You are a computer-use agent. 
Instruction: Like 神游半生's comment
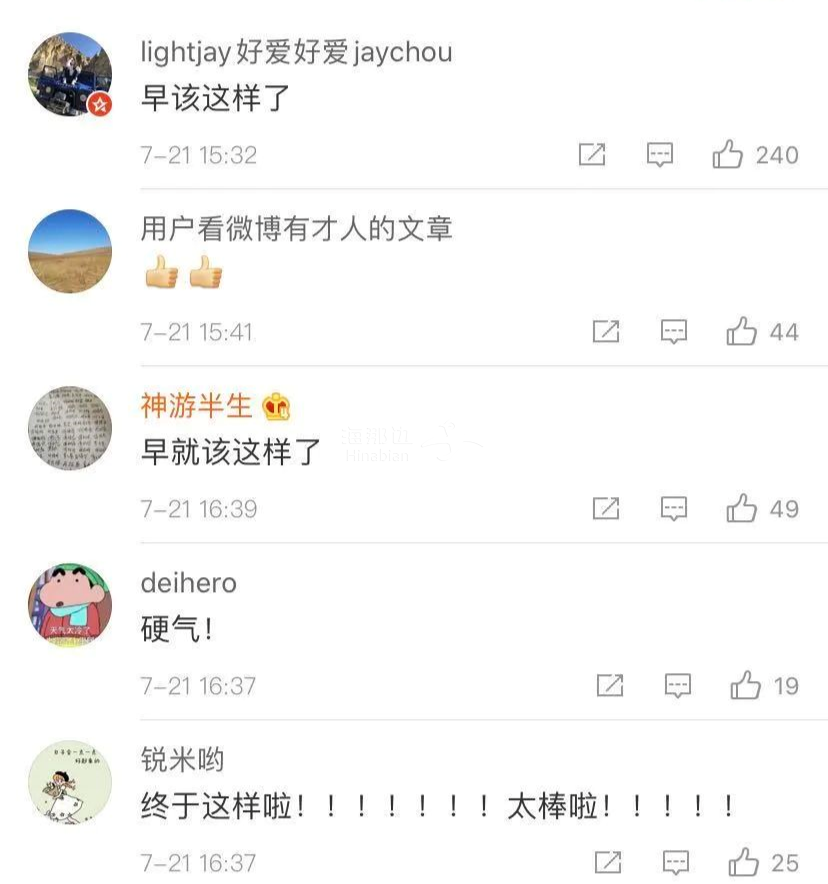coord(741,509)
